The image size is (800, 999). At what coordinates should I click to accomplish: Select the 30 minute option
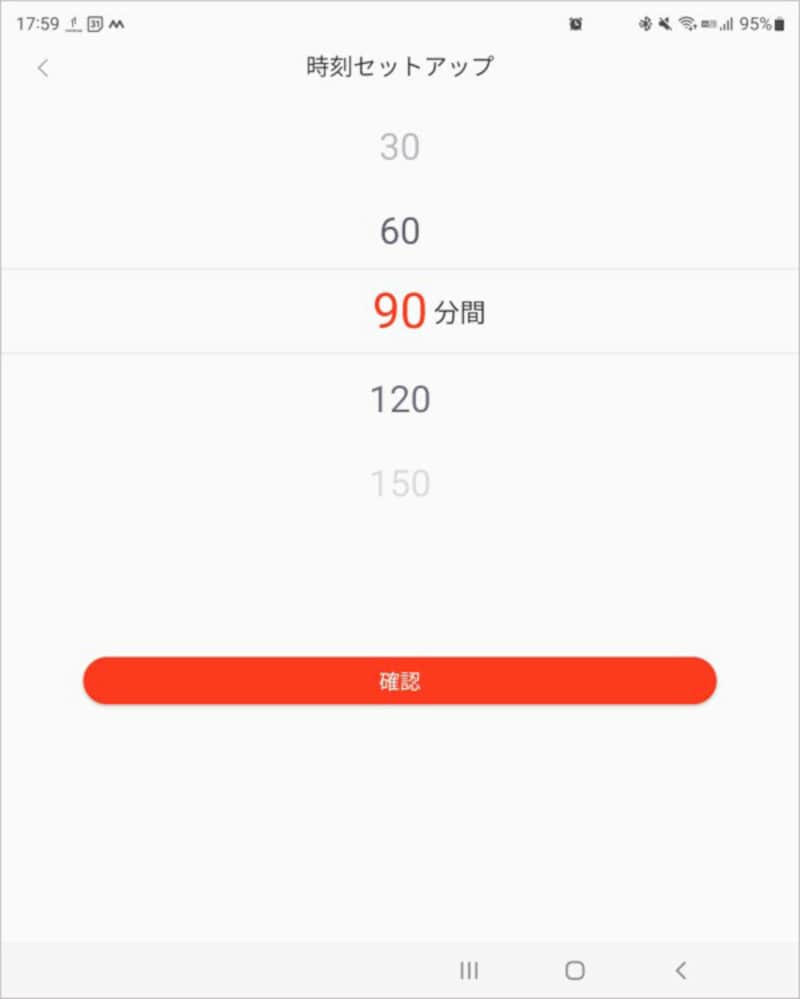click(x=400, y=146)
